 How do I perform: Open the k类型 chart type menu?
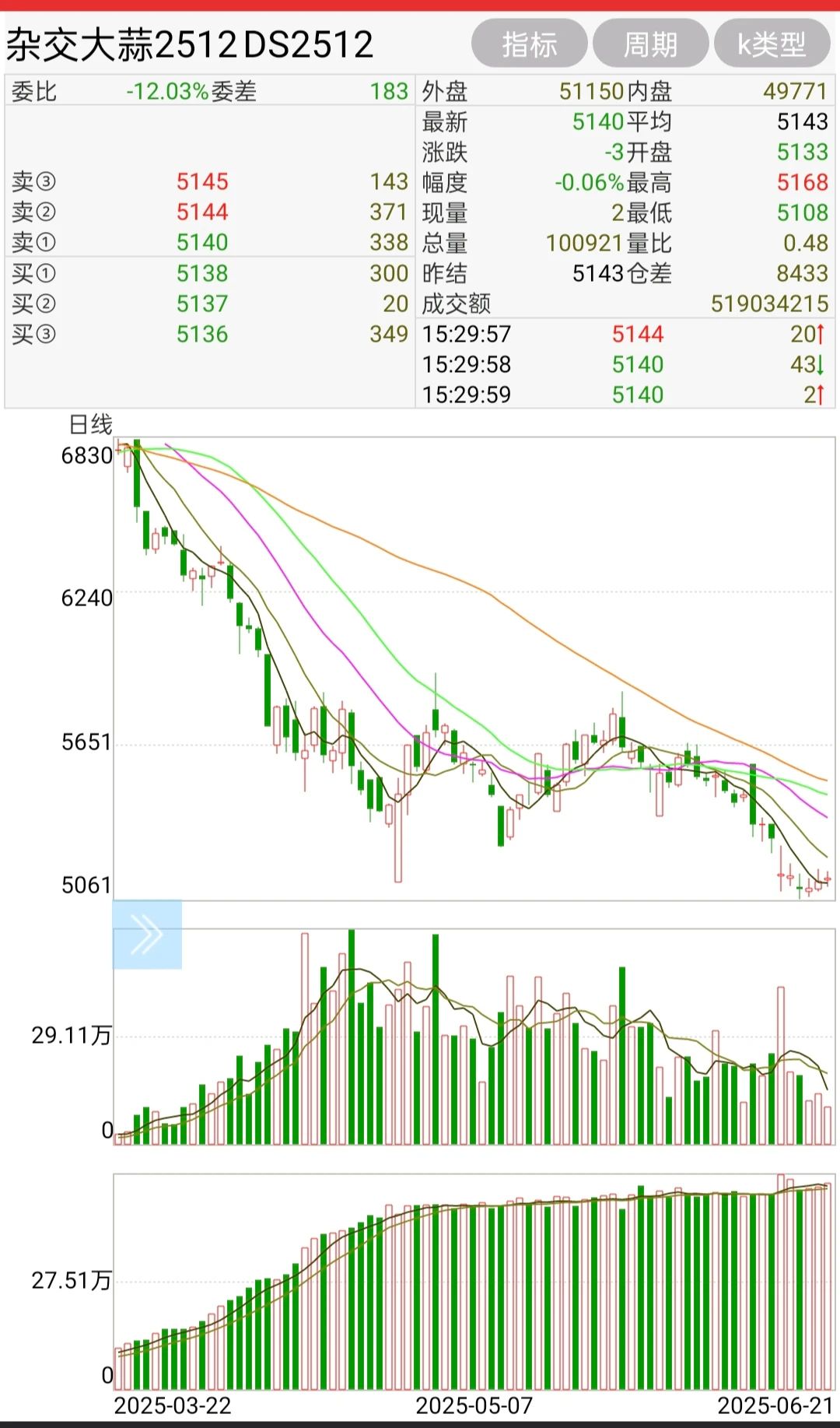[772, 44]
